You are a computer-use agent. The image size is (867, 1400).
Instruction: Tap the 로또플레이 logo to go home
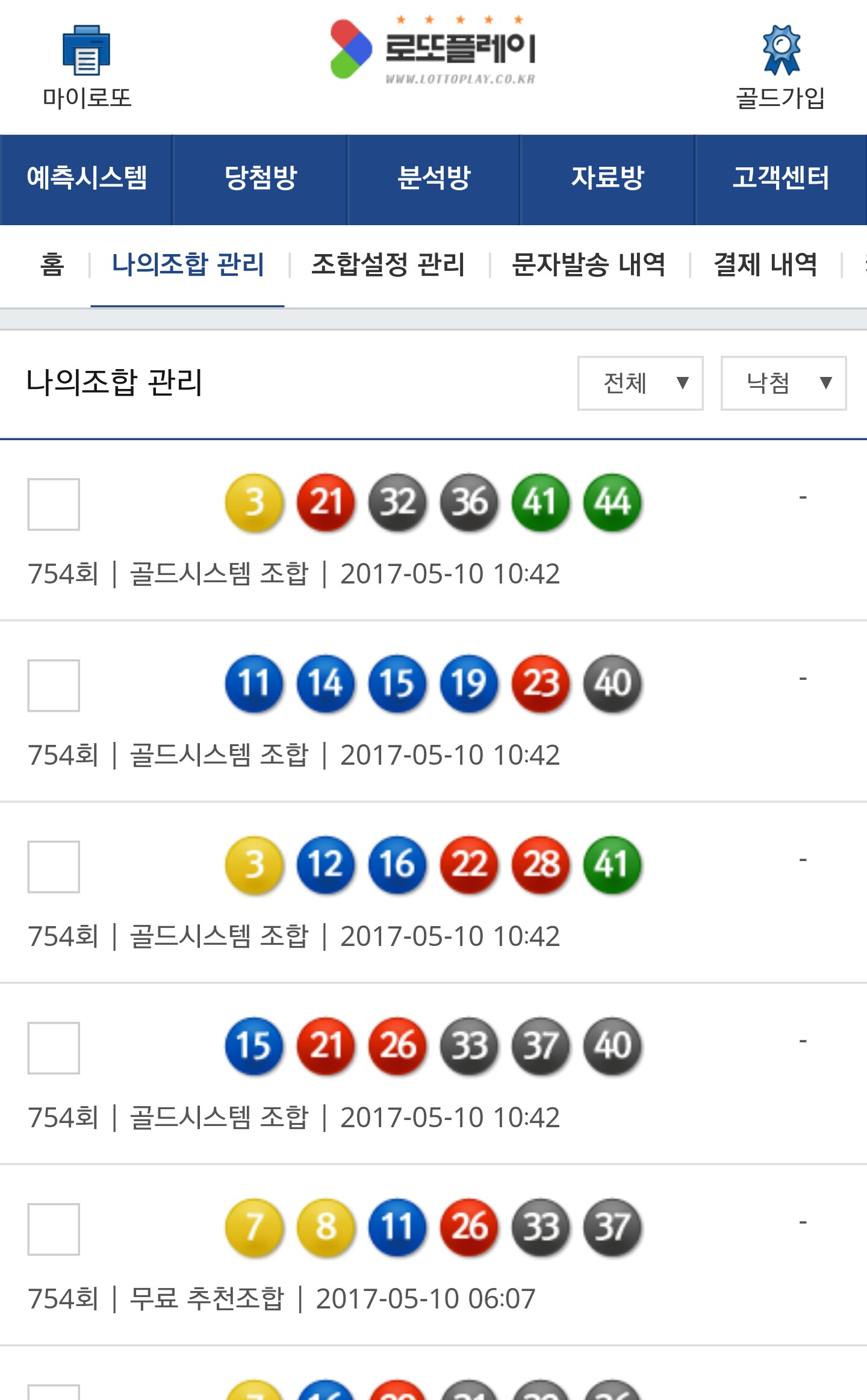[x=433, y=51]
